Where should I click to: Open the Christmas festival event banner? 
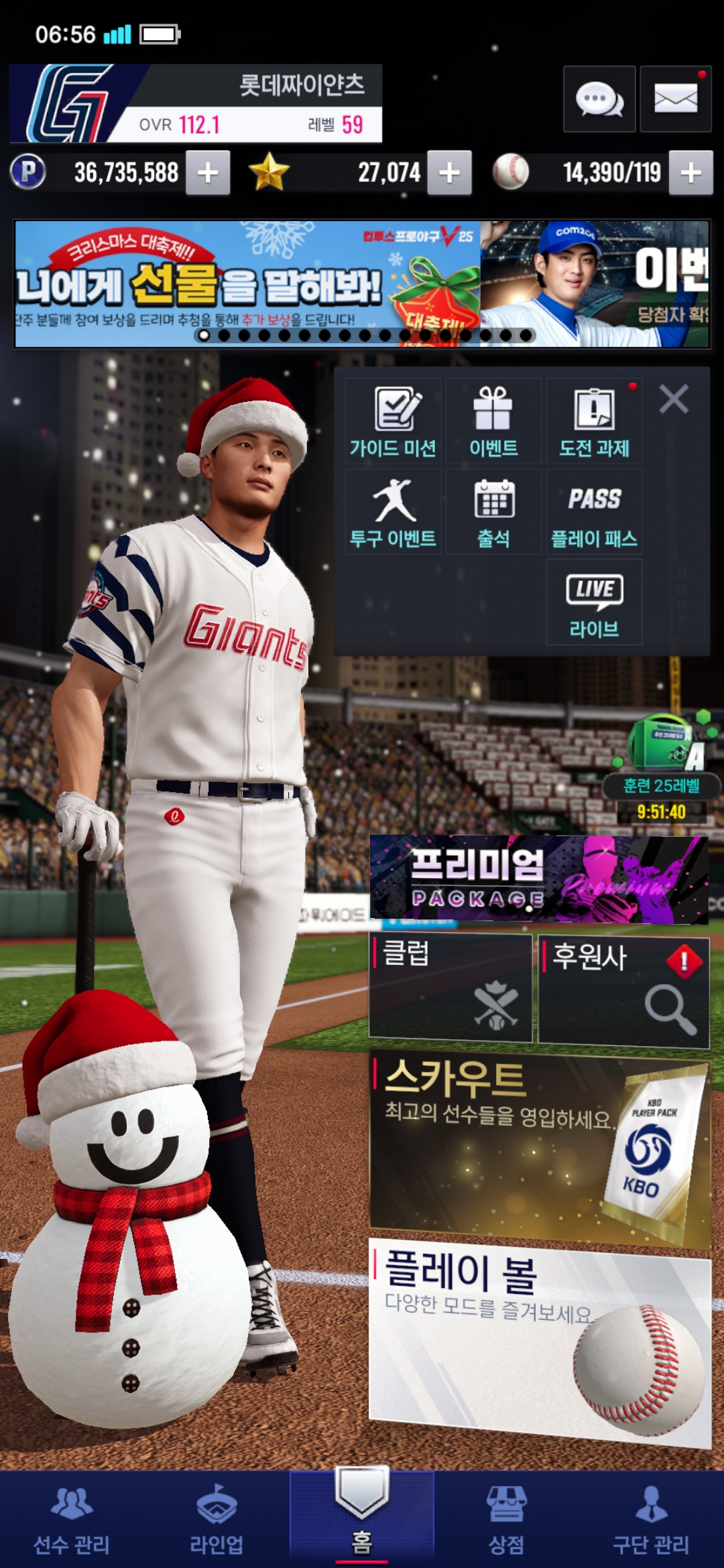tap(248, 283)
